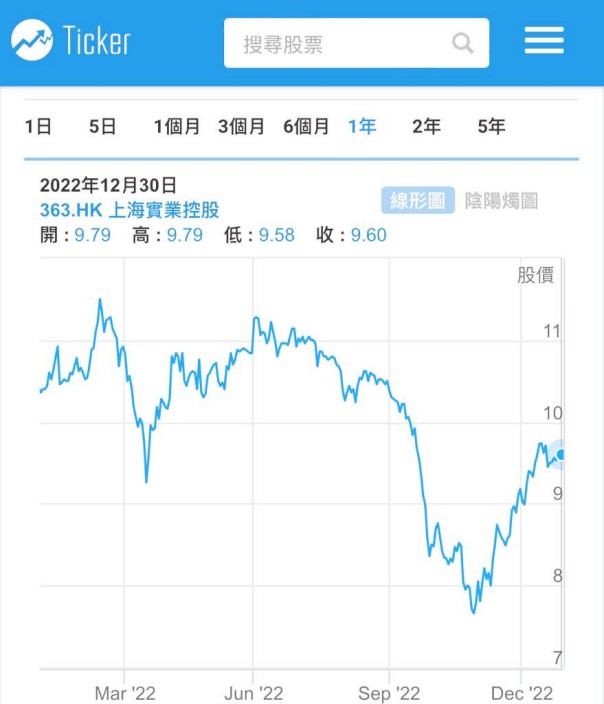Viewport: 604px width, 704px height.
Task: Show the 1個月 chart
Action: 177,127
